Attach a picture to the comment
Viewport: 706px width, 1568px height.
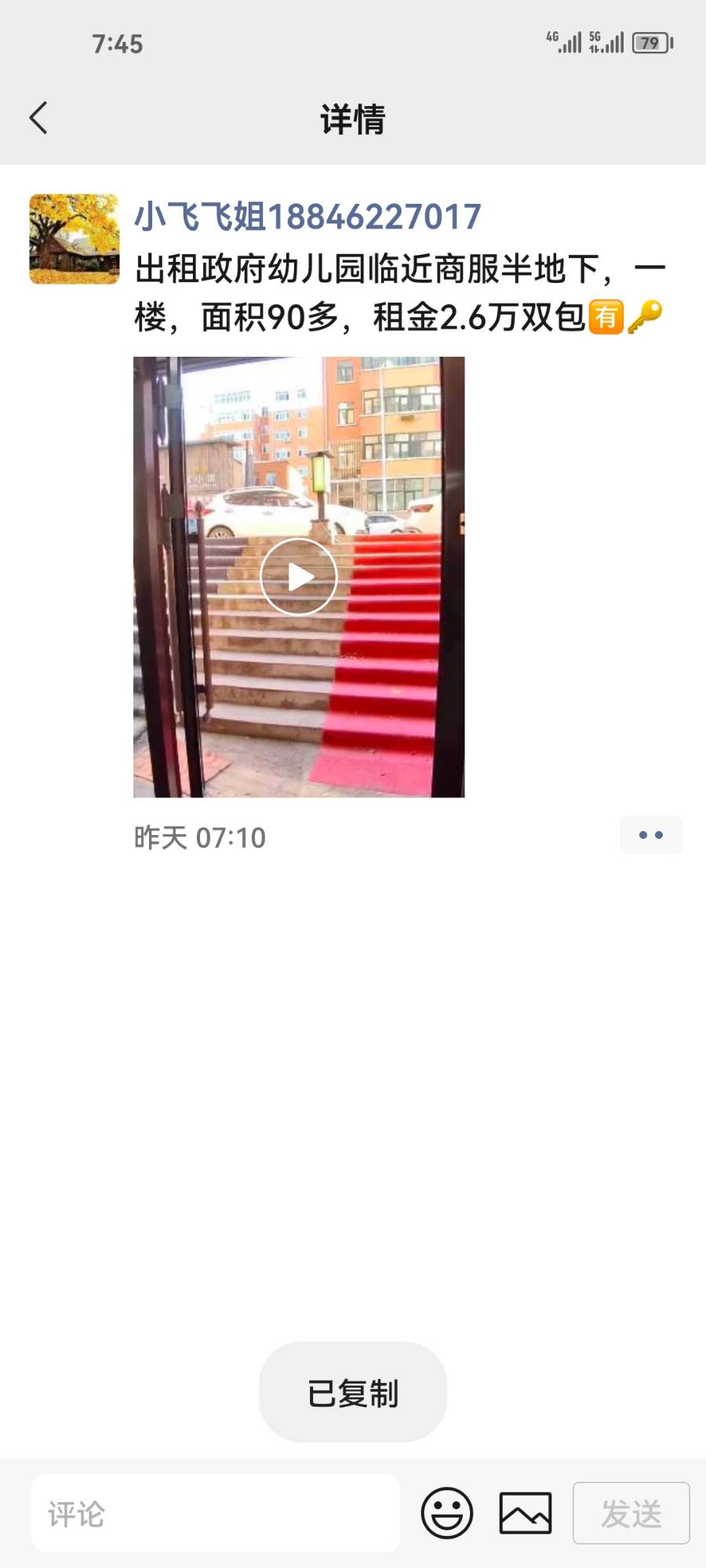pyautogui.click(x=526, y=1513)
